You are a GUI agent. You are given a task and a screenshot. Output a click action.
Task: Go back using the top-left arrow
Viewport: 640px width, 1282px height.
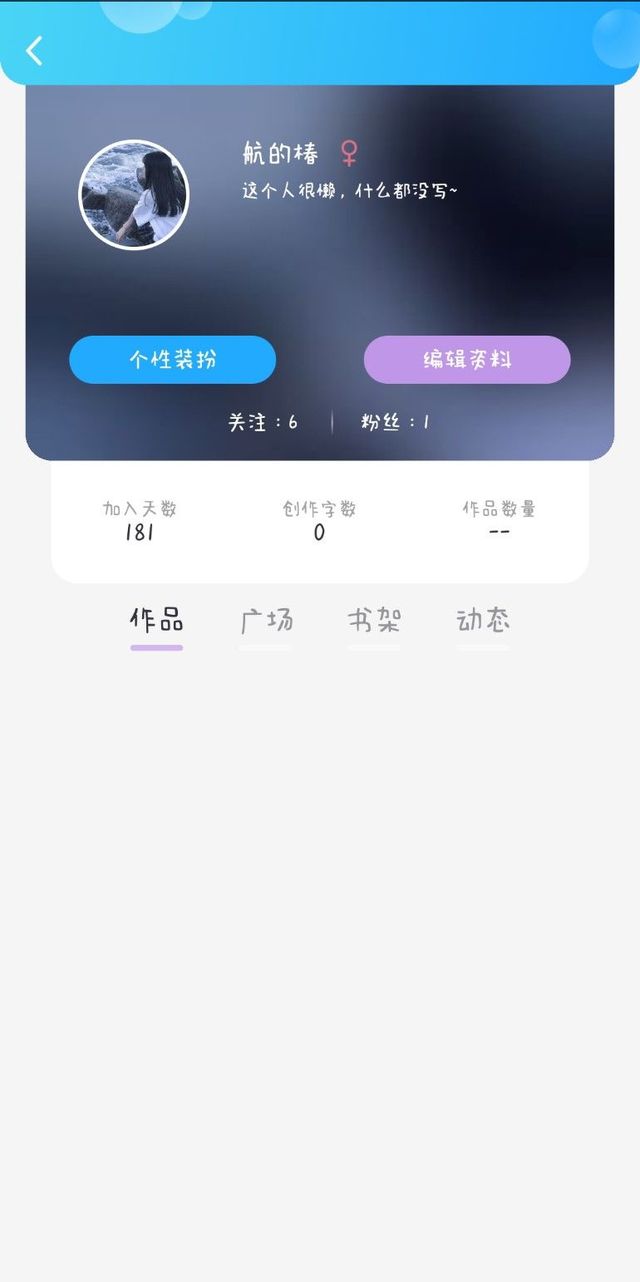pyautogui.click(x=35, y=50)
